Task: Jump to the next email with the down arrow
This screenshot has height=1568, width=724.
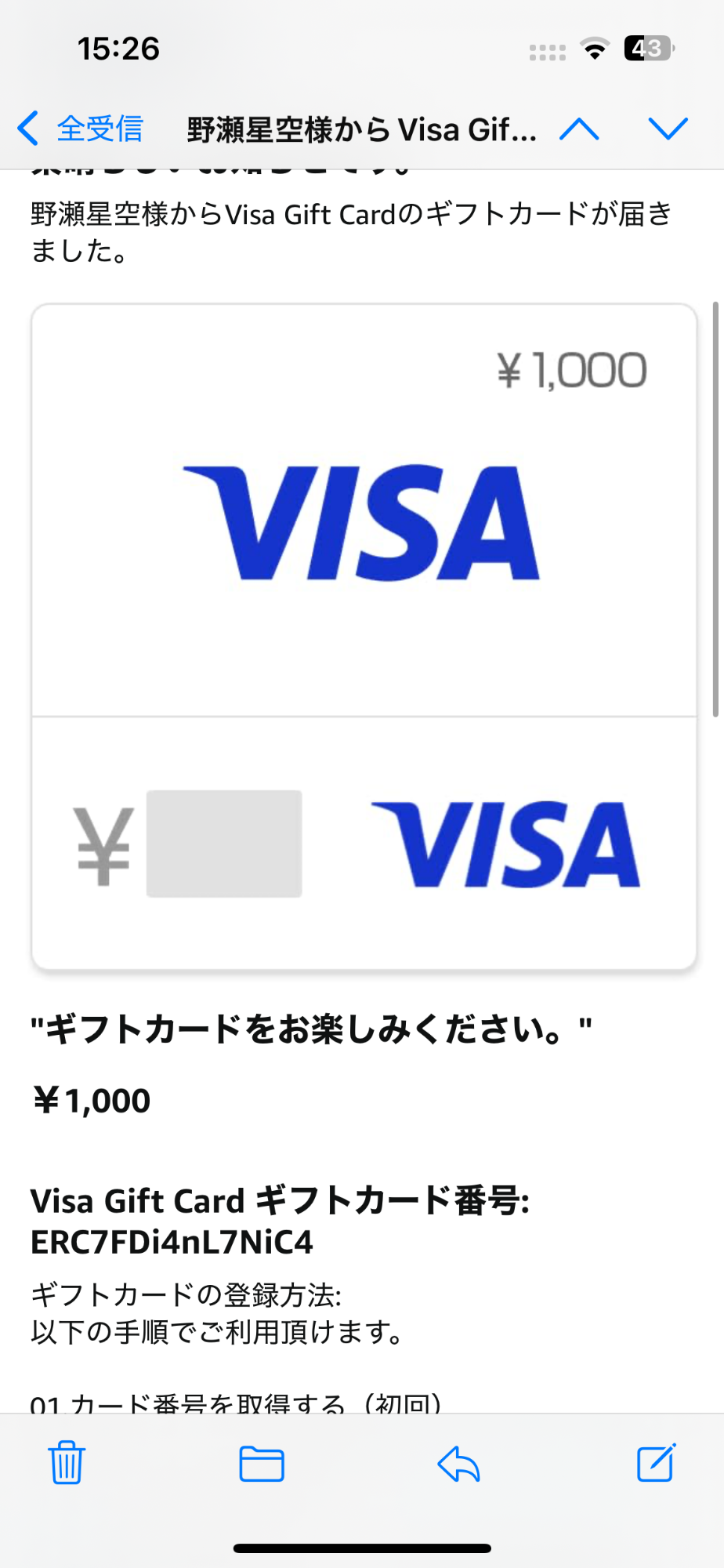Action: coord(668,129)
